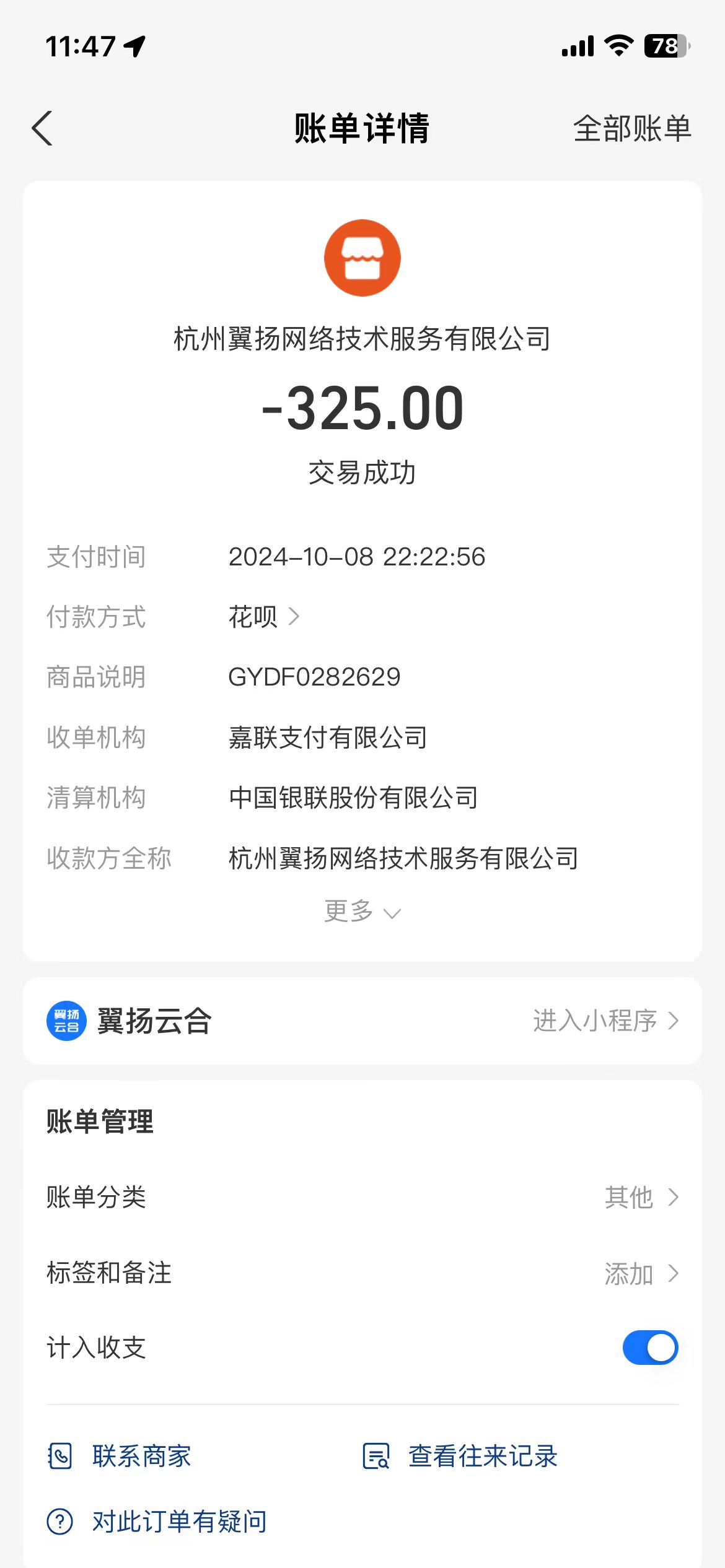725x1568 pixels.
Task: Go back using the top-left arrow
Action: pyautogui.click(x=42, y=129)
